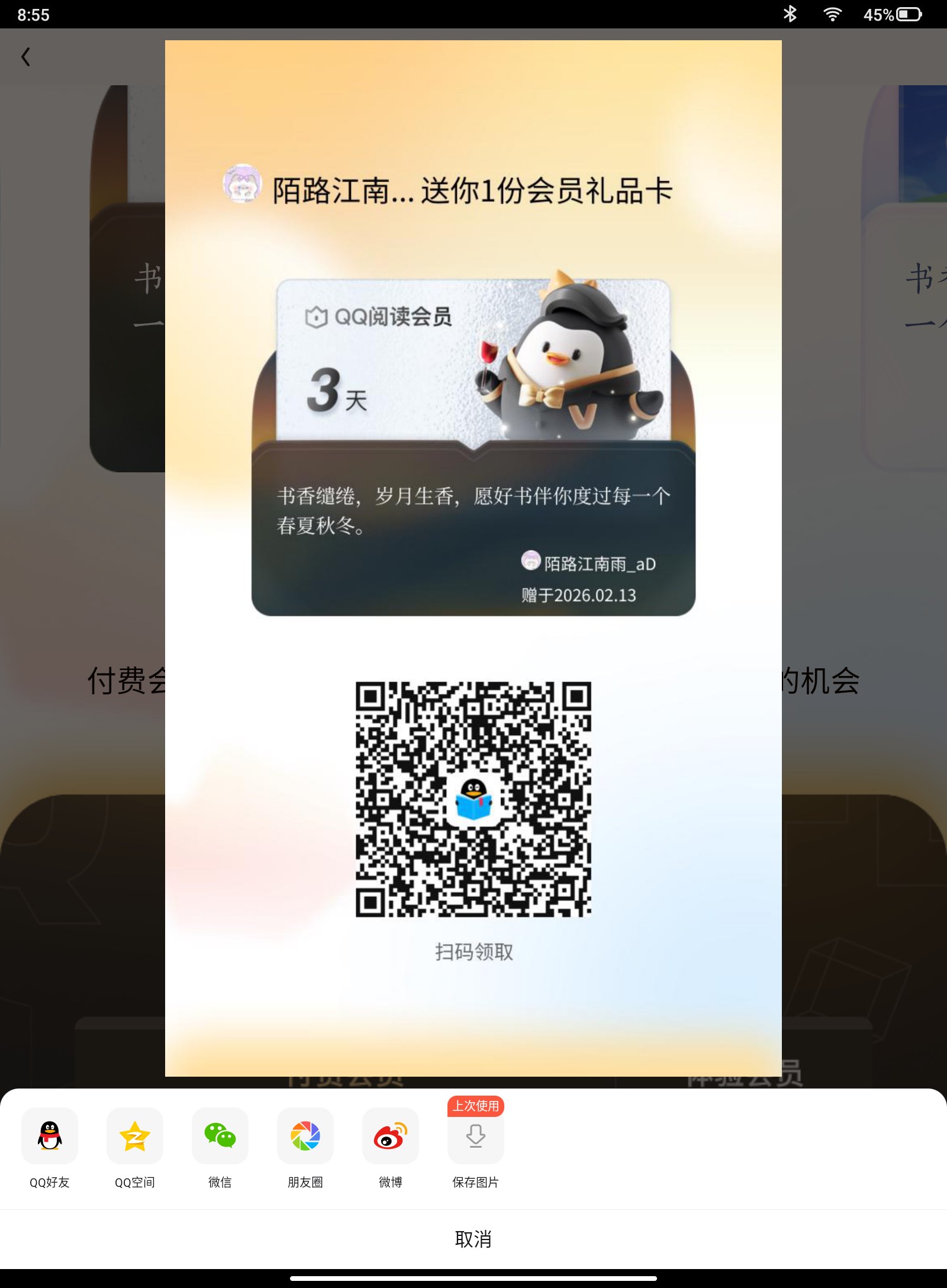The width and height of the screenshot is (947, 1288).
Task: Dismiss the share sheet with 取消
Action: [x=474, y=1239]
